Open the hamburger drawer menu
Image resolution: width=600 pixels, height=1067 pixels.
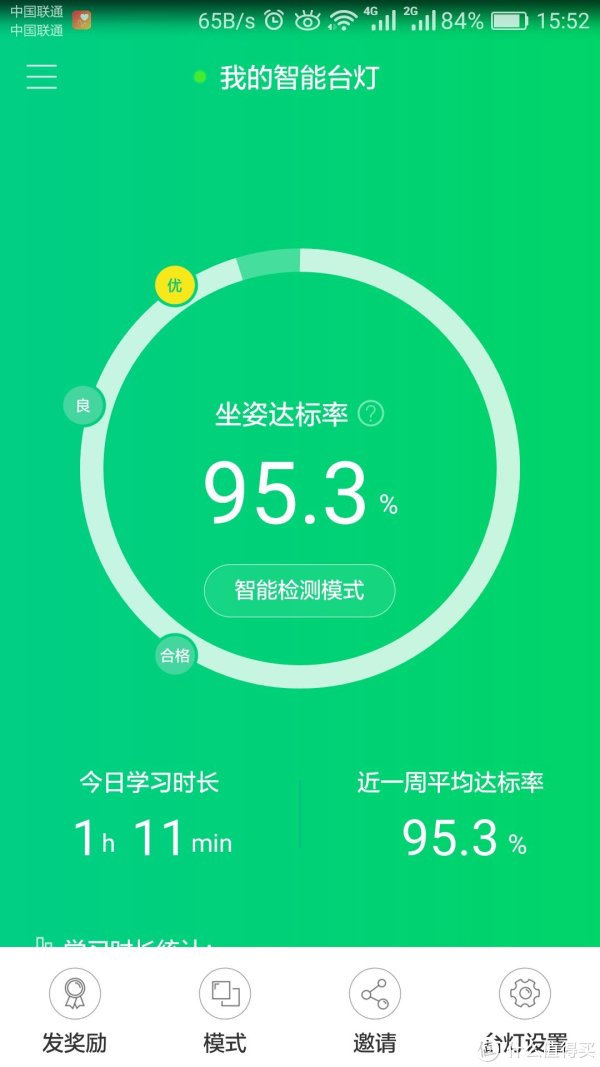41,77
